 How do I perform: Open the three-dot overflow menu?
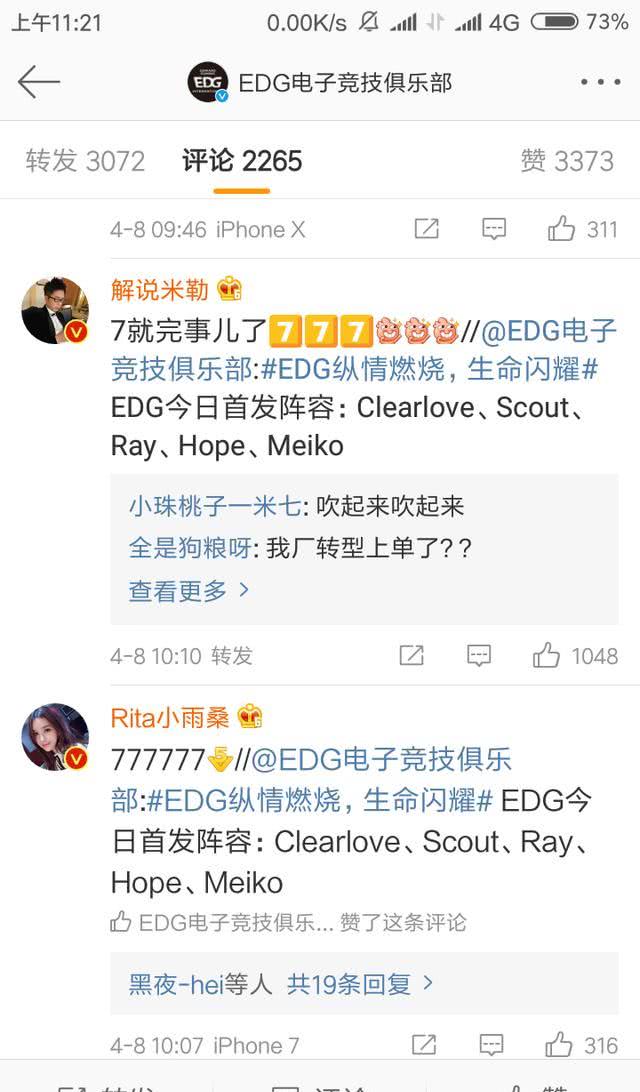coord(600,82)
